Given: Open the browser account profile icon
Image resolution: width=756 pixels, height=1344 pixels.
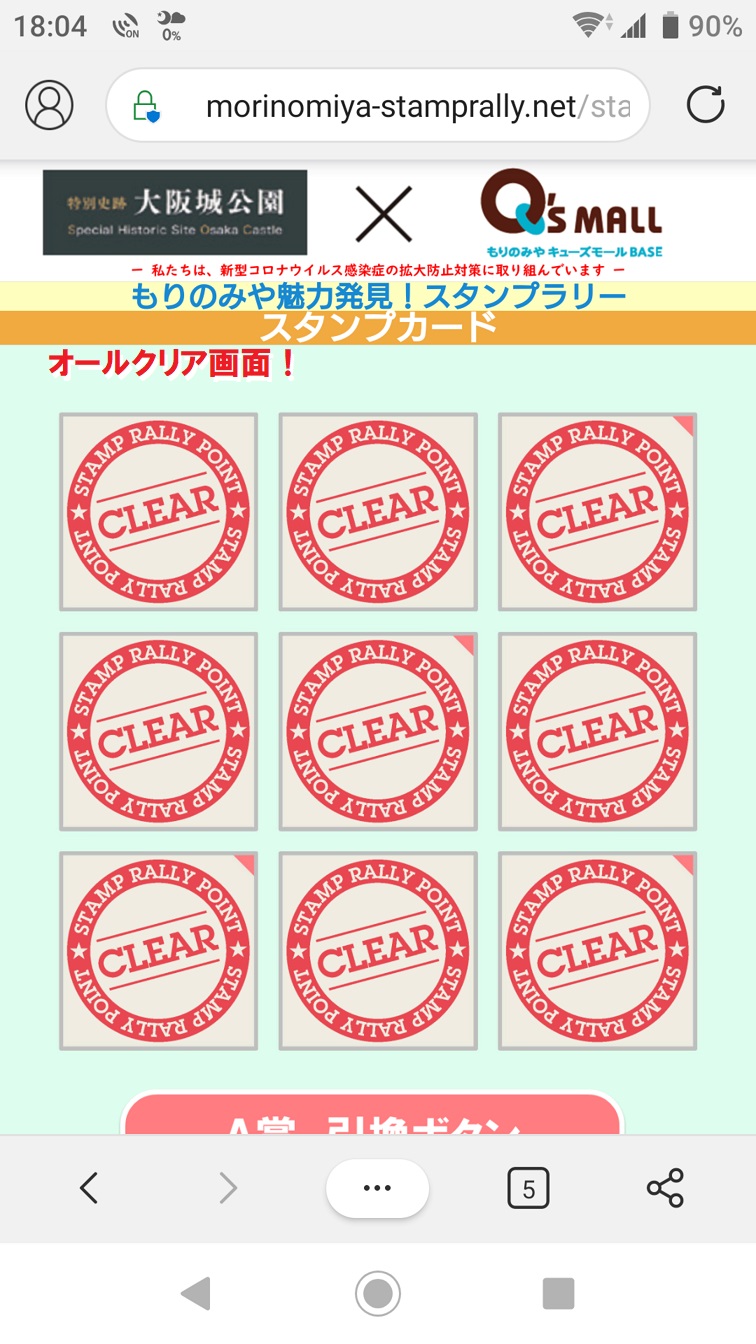Looking at the screenshot, I should (49, 105).
